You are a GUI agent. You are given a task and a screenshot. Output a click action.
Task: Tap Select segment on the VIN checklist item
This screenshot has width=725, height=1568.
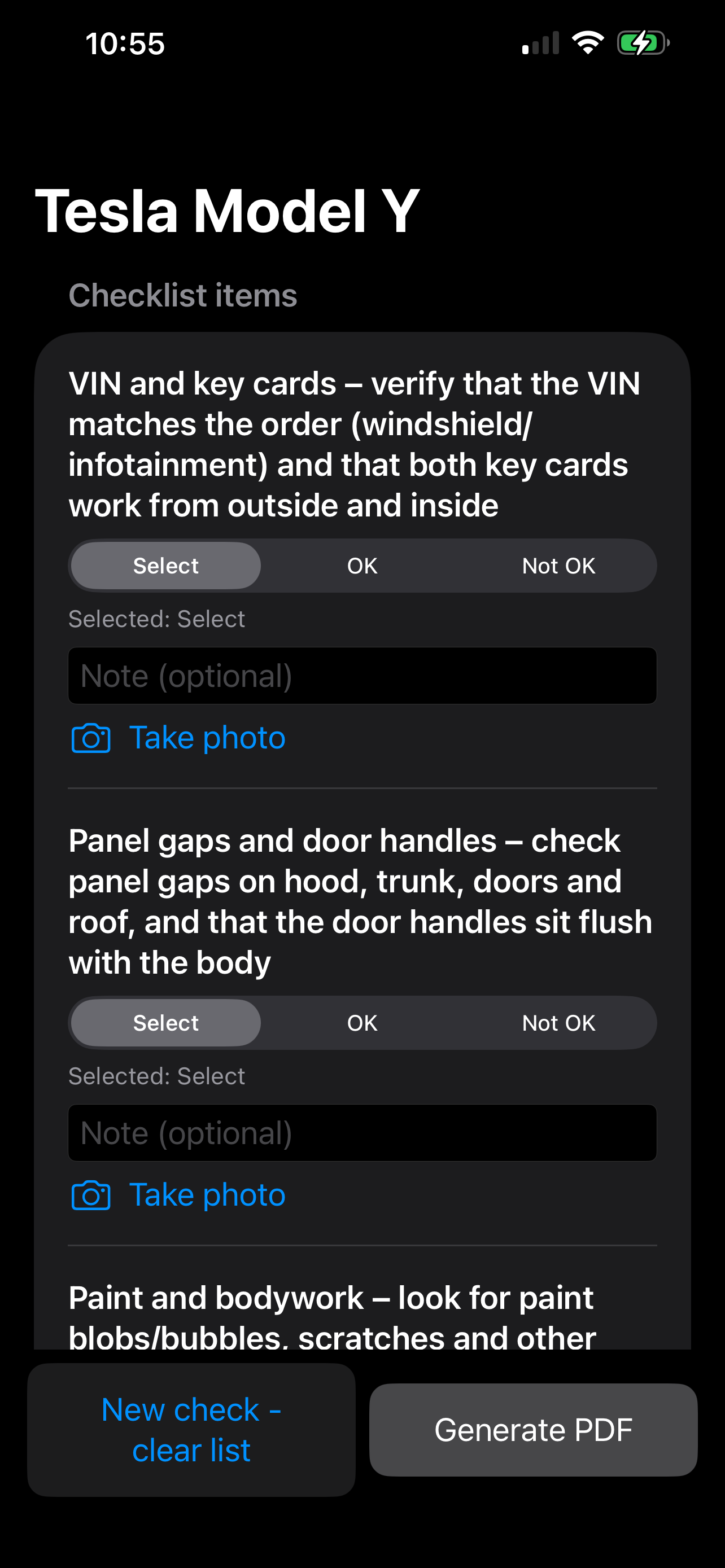point(165,565)
